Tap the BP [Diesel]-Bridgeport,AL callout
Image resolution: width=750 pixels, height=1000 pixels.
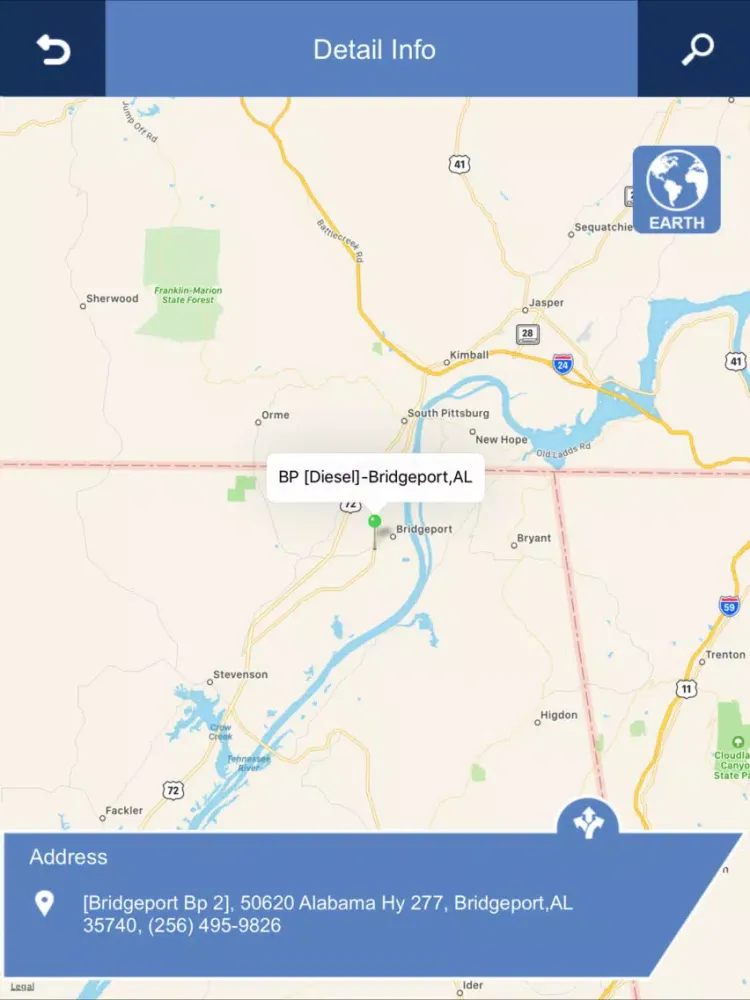tap(375, 478)
